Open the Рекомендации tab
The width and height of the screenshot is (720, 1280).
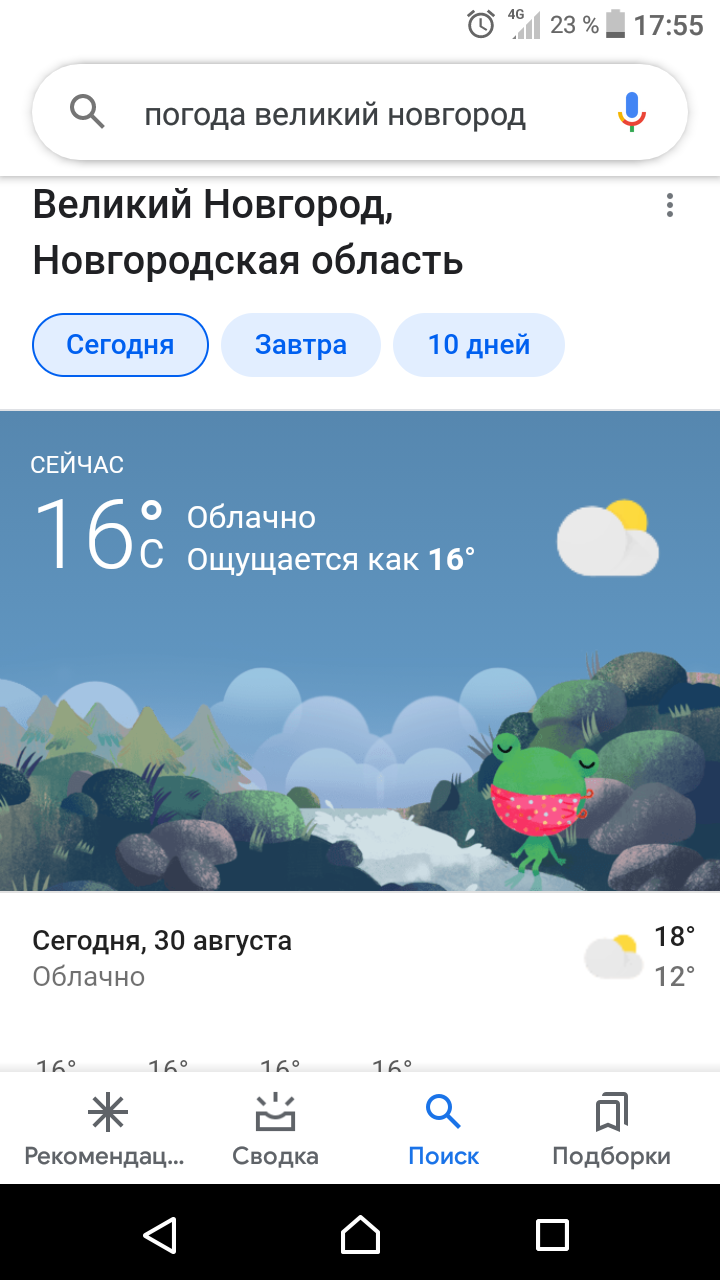click(x=105, y=1130)
